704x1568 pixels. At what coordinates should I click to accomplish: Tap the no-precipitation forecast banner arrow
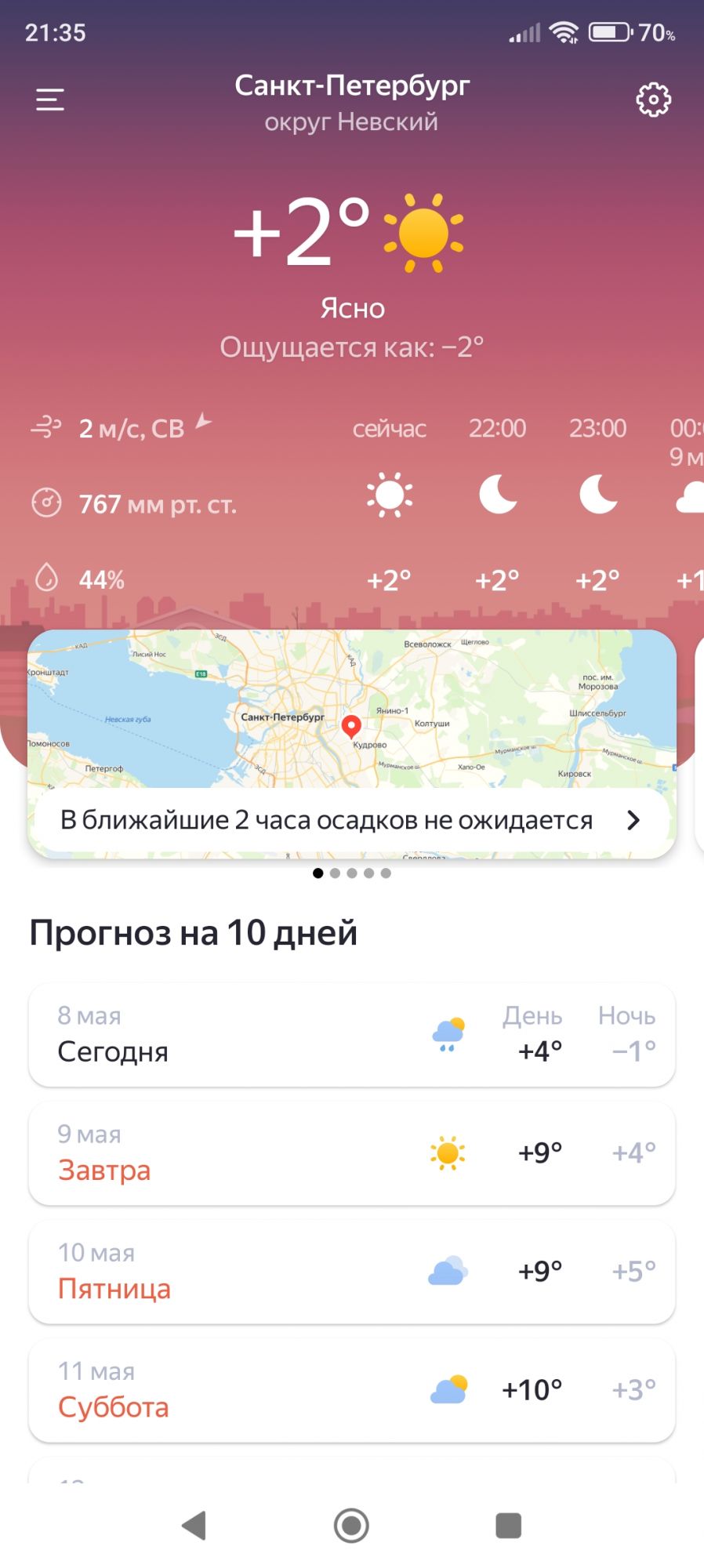click(633, 820)
